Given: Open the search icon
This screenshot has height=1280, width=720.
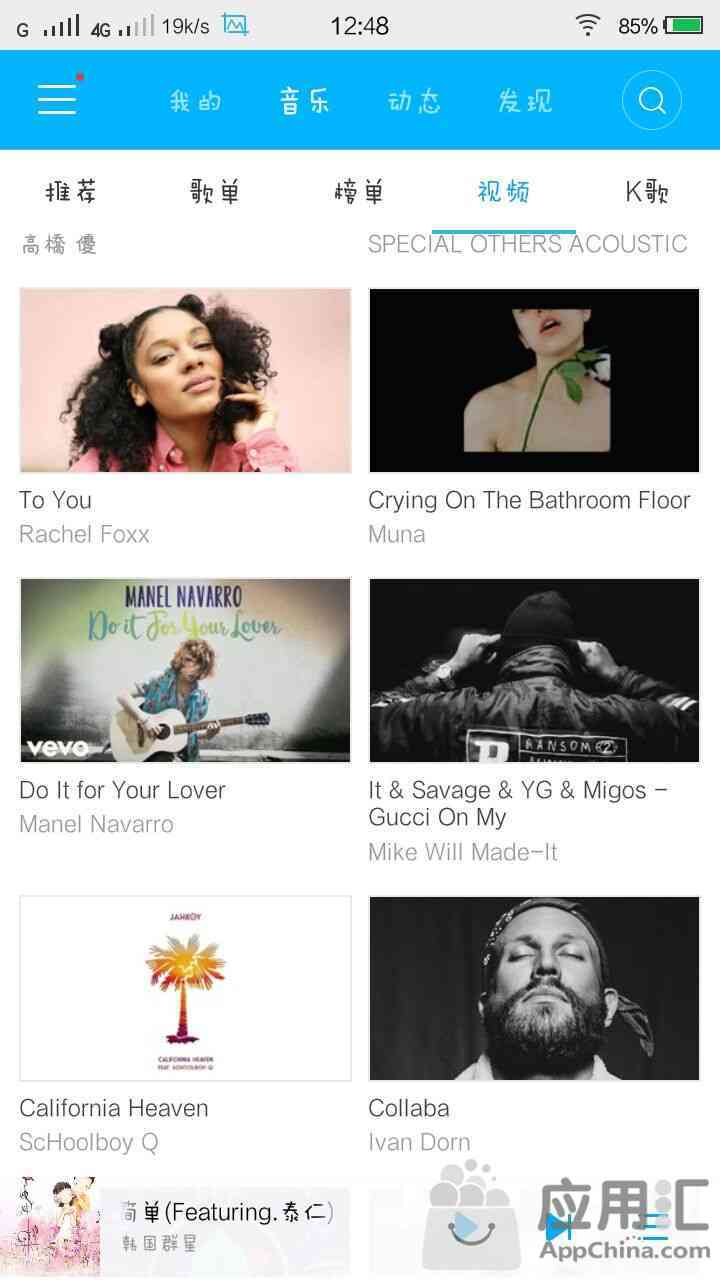Looking at the screenshot, I should (651, 100).
